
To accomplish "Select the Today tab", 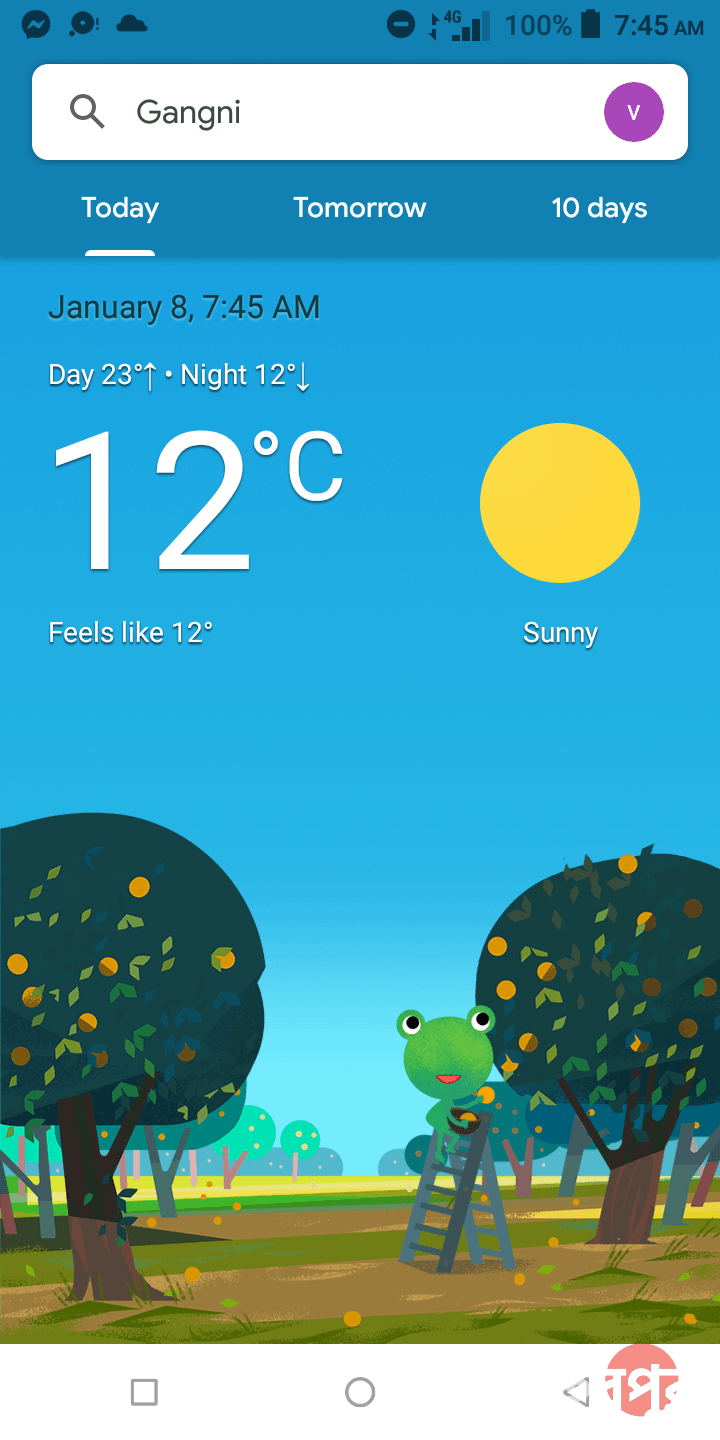I will (x=120, y=208).
